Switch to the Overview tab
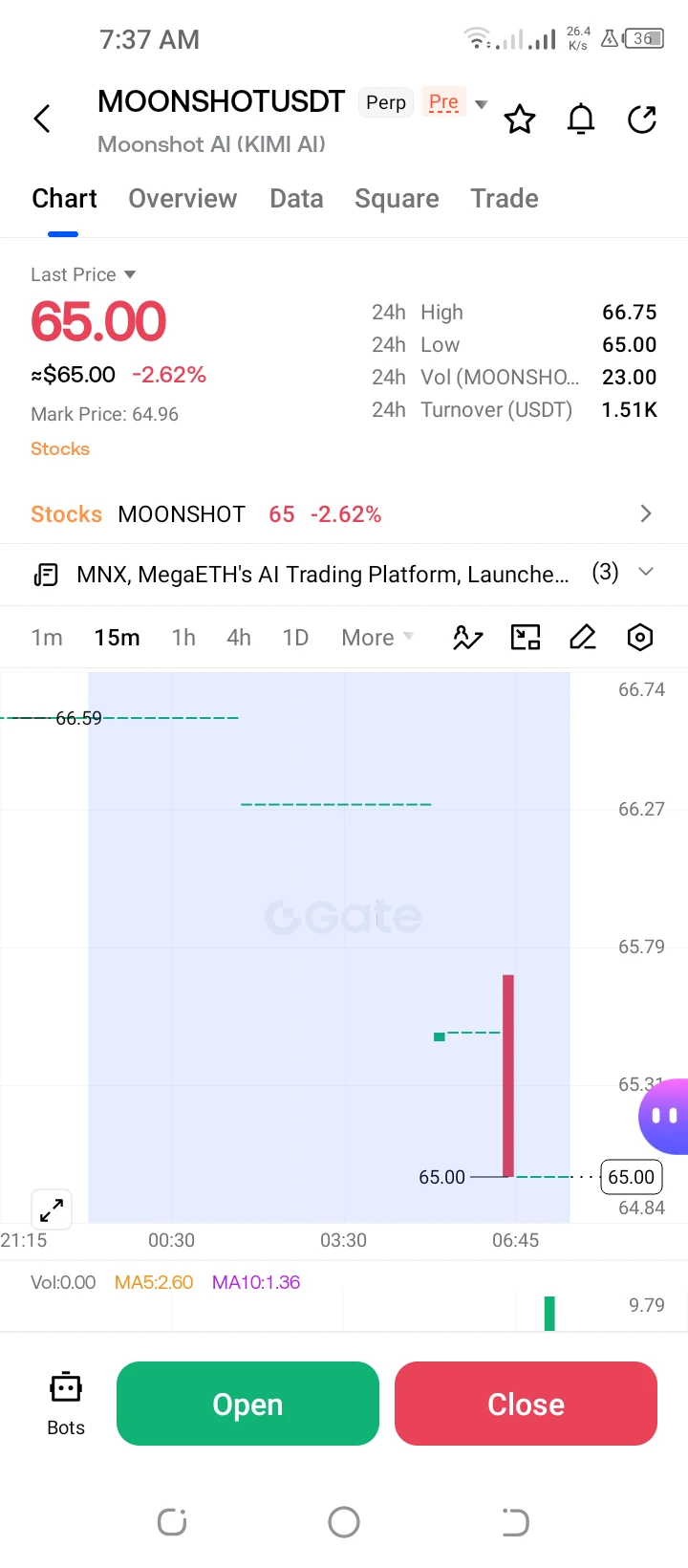The width and height of the screenshot is (688, 1568). pos(183,199)
